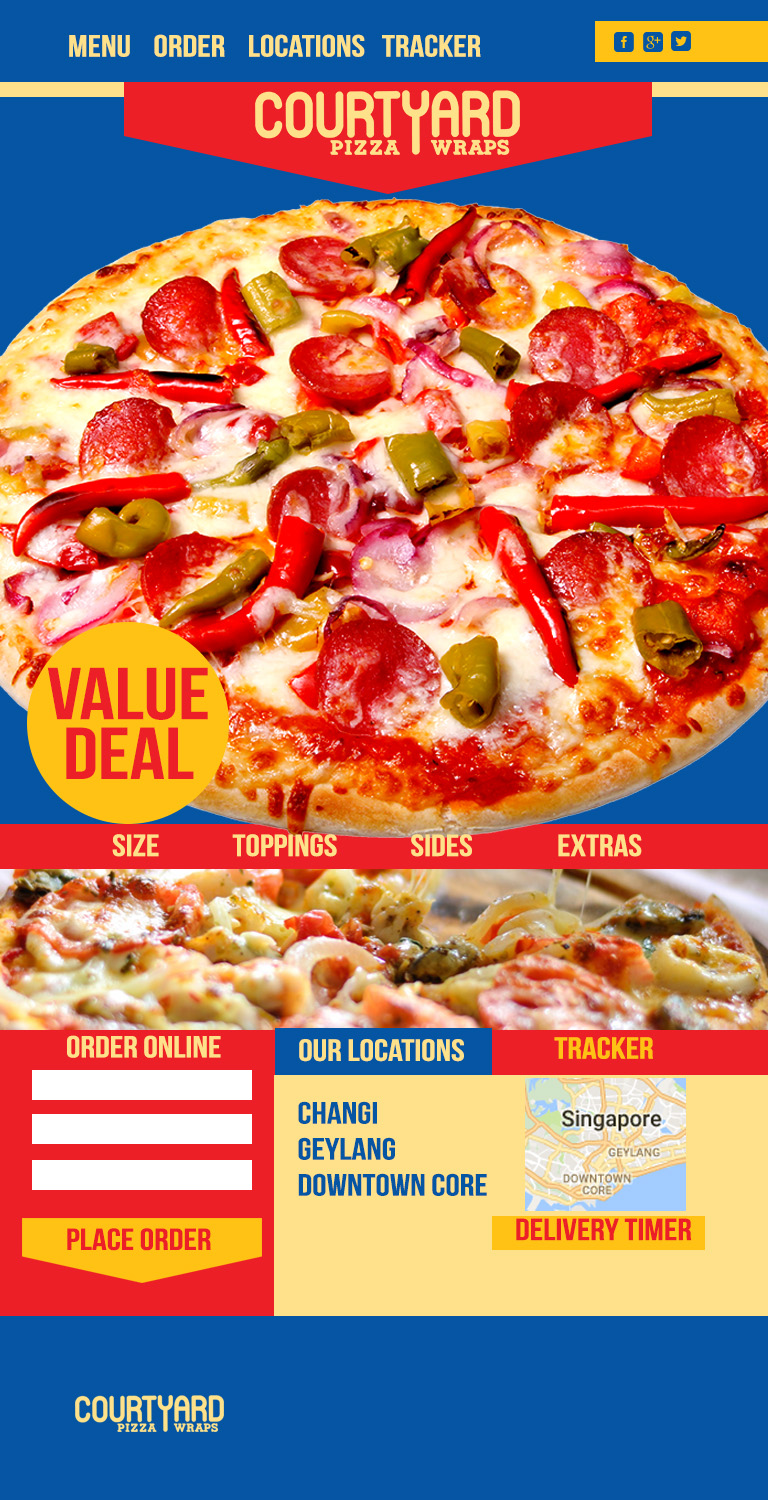The height and width of the screenshot is (1500, 768).
Task: Switch to the Toppings tab
Action: tap(285, 846)
